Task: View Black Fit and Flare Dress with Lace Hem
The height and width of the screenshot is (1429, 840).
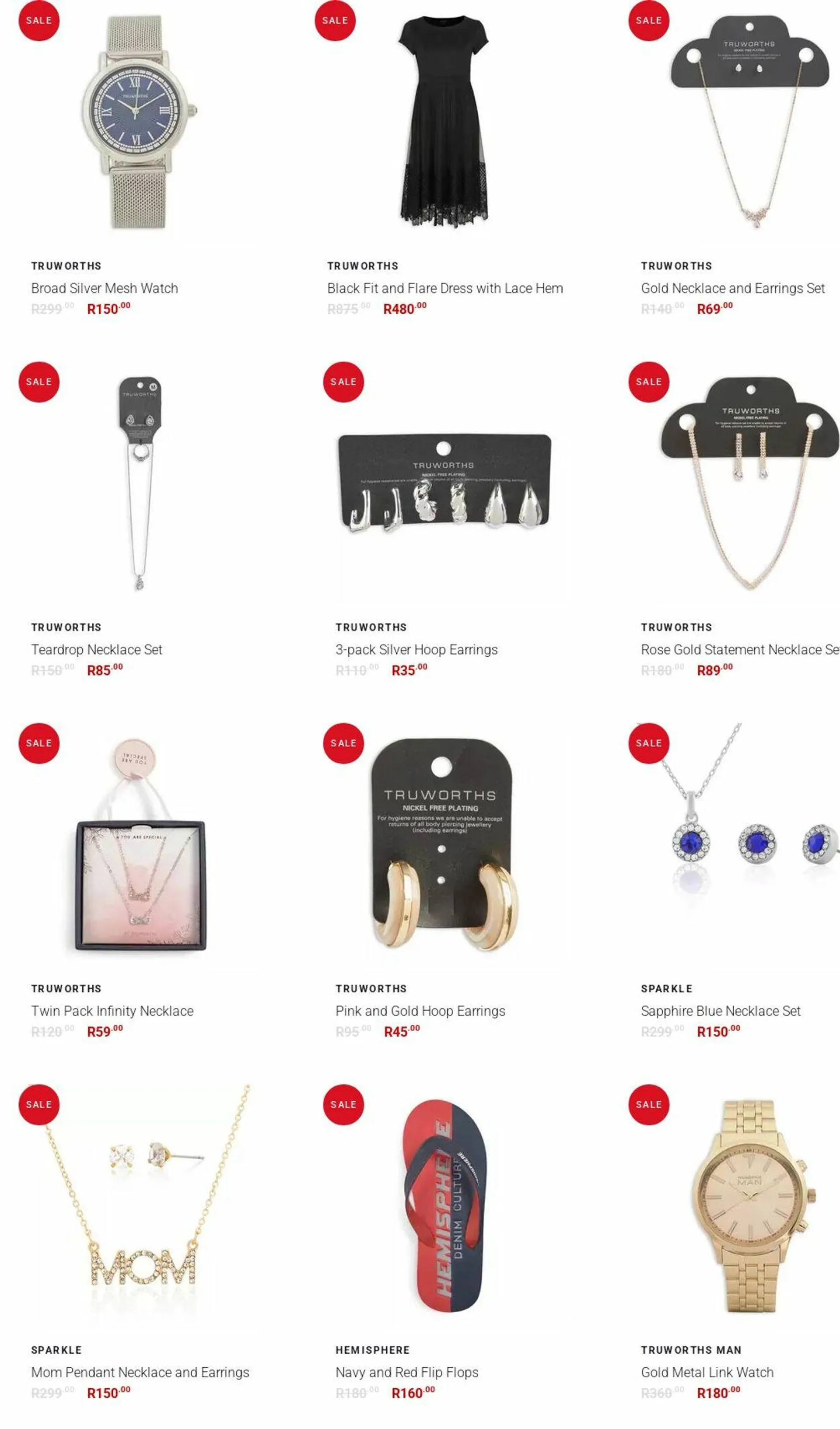Action: [x=444, y=288]
